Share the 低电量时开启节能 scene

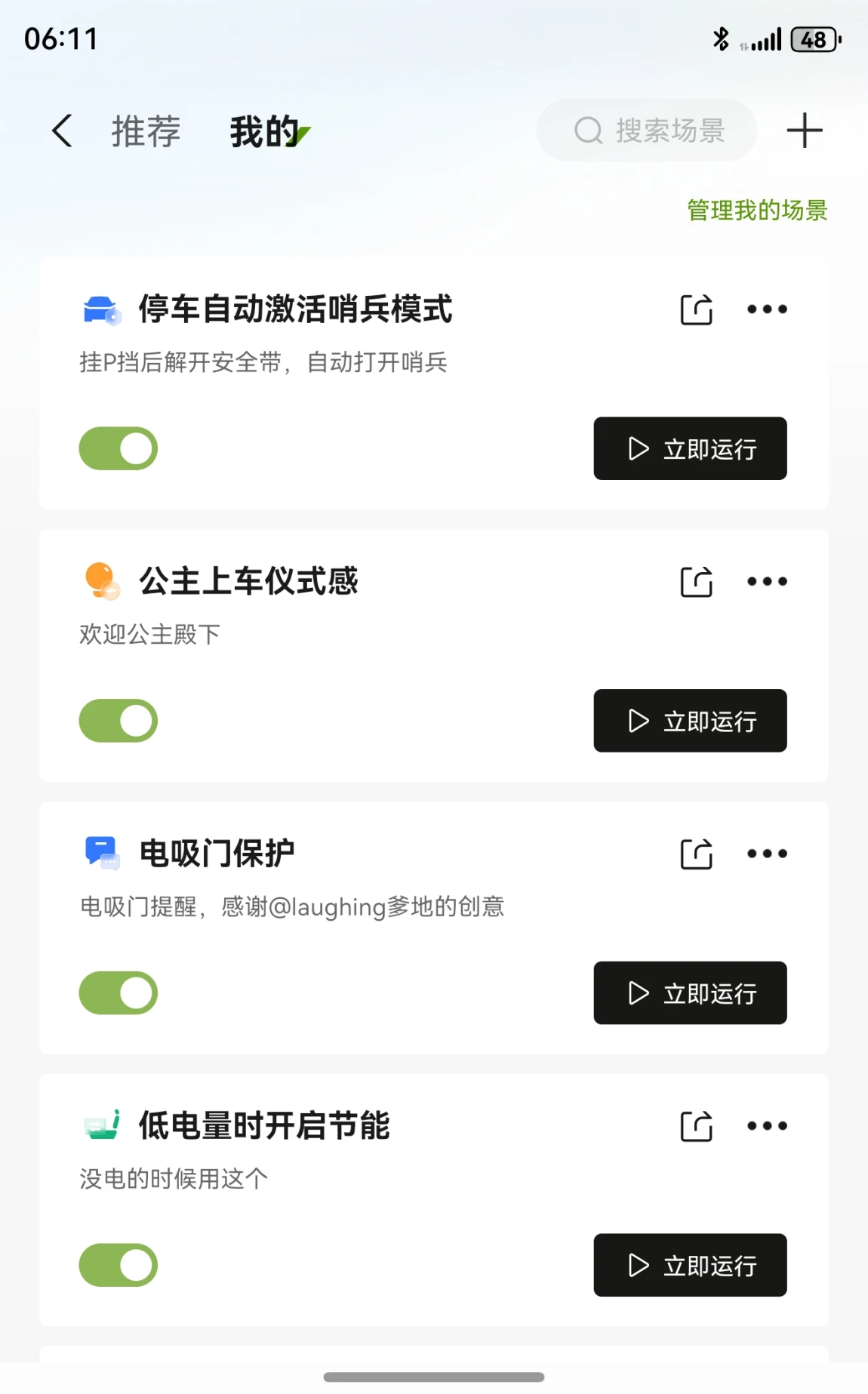(x=696, y=1127)
